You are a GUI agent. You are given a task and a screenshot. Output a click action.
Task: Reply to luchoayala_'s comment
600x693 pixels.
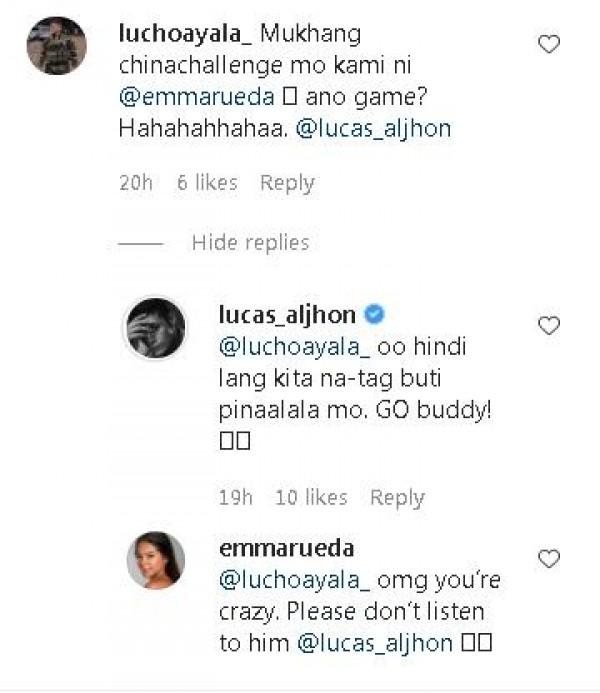[287, 183]
